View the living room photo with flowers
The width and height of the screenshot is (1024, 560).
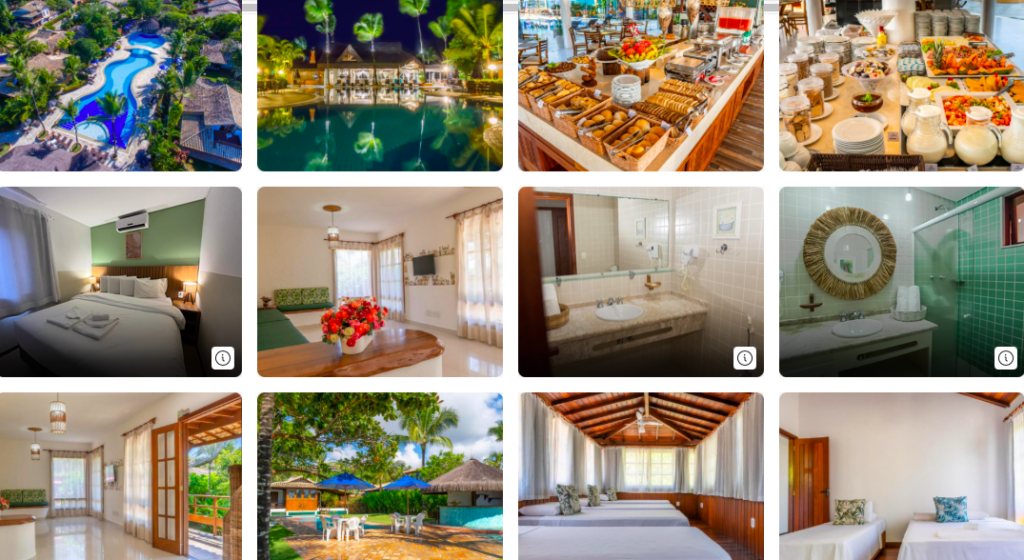coord(379,281)
